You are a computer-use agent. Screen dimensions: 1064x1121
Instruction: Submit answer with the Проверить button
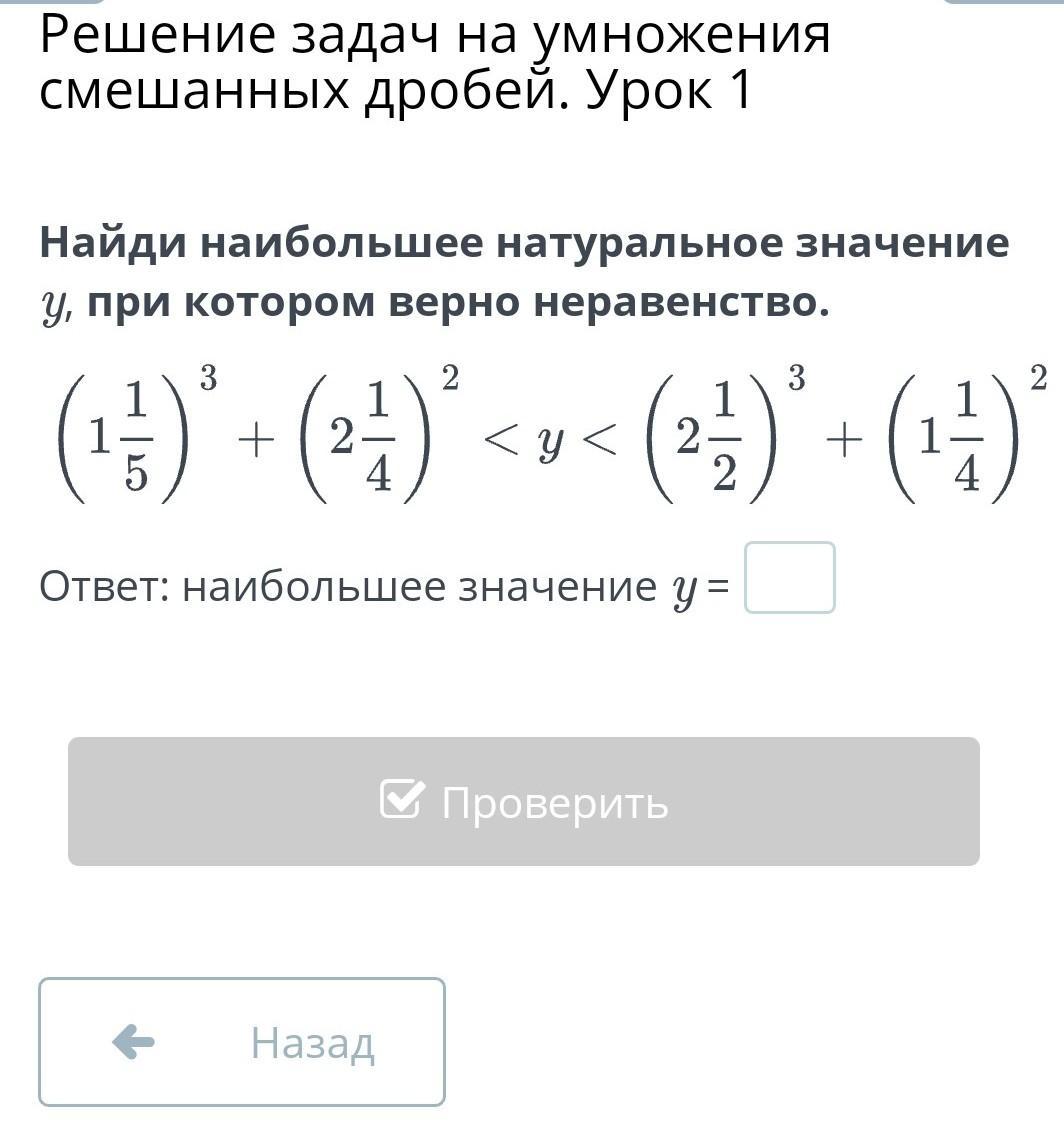[x=524, y=801]
